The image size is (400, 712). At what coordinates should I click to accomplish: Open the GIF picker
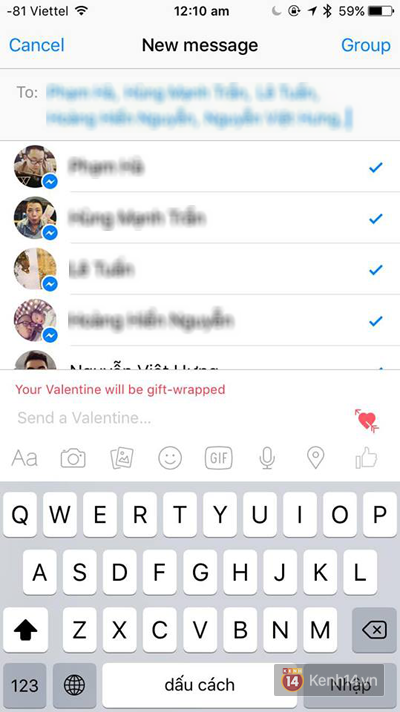pos(218,458)
